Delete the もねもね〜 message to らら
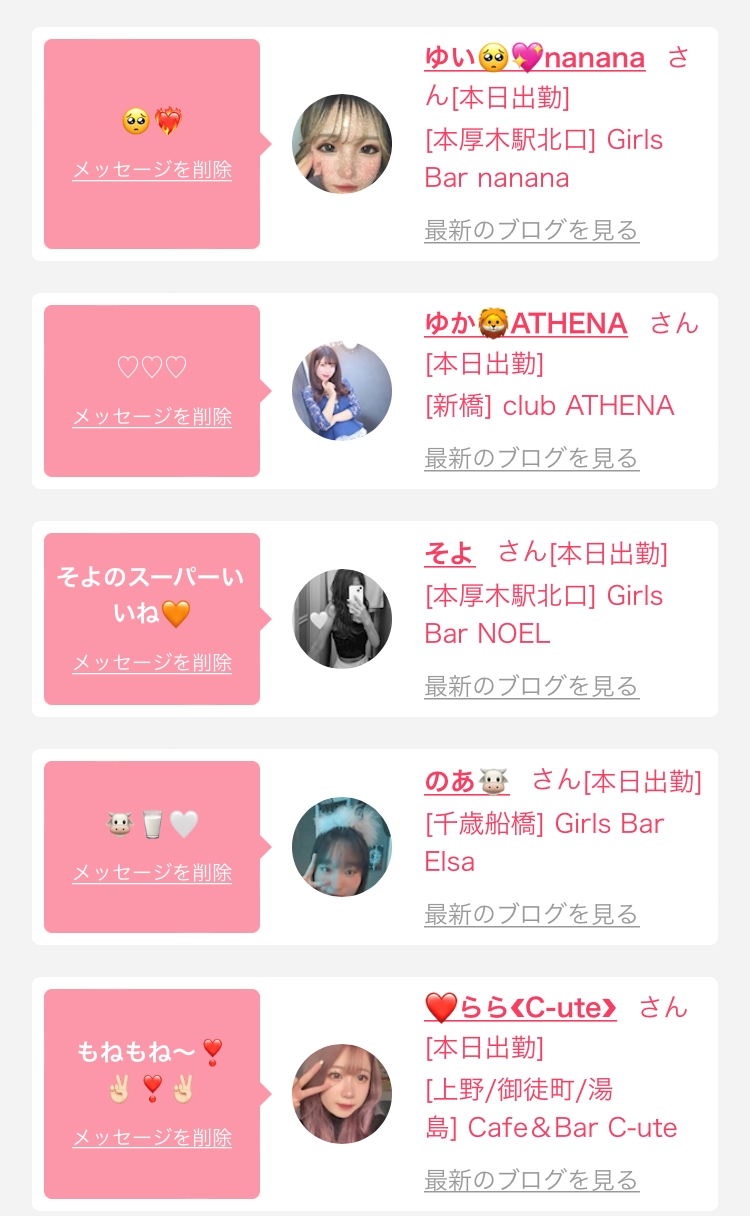This screenshot has height=1216, width=750. pos(152,1138)
